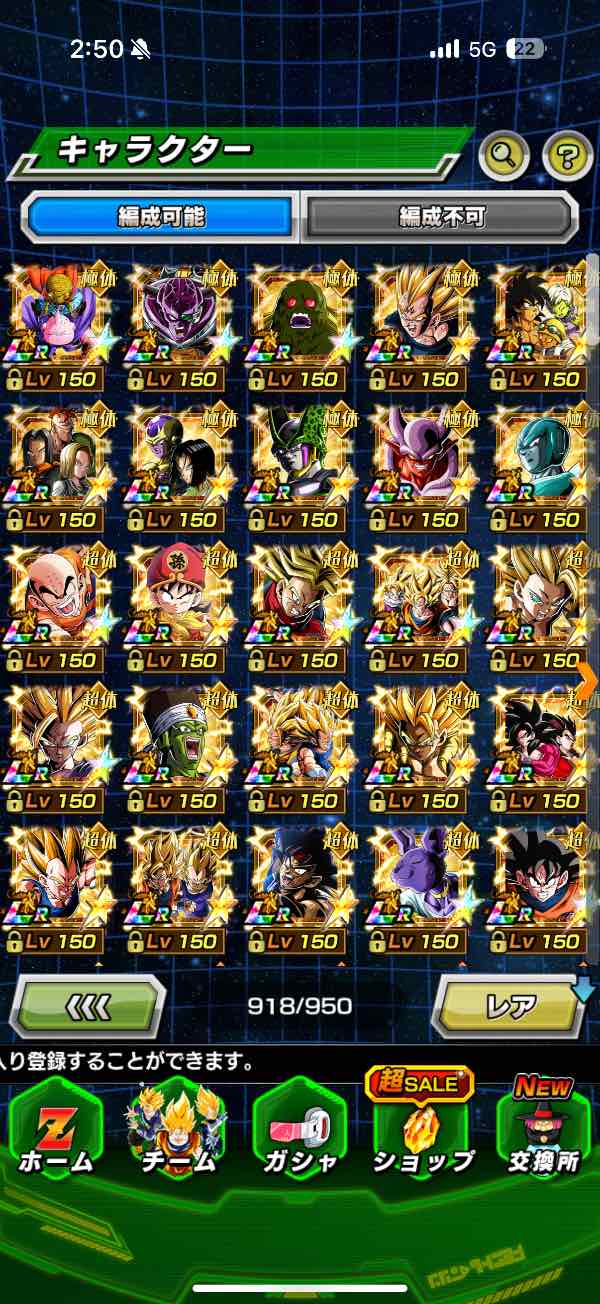Tap the green back arrows button
This screenshot has width=600, height=1304.
click(87, 1005)
